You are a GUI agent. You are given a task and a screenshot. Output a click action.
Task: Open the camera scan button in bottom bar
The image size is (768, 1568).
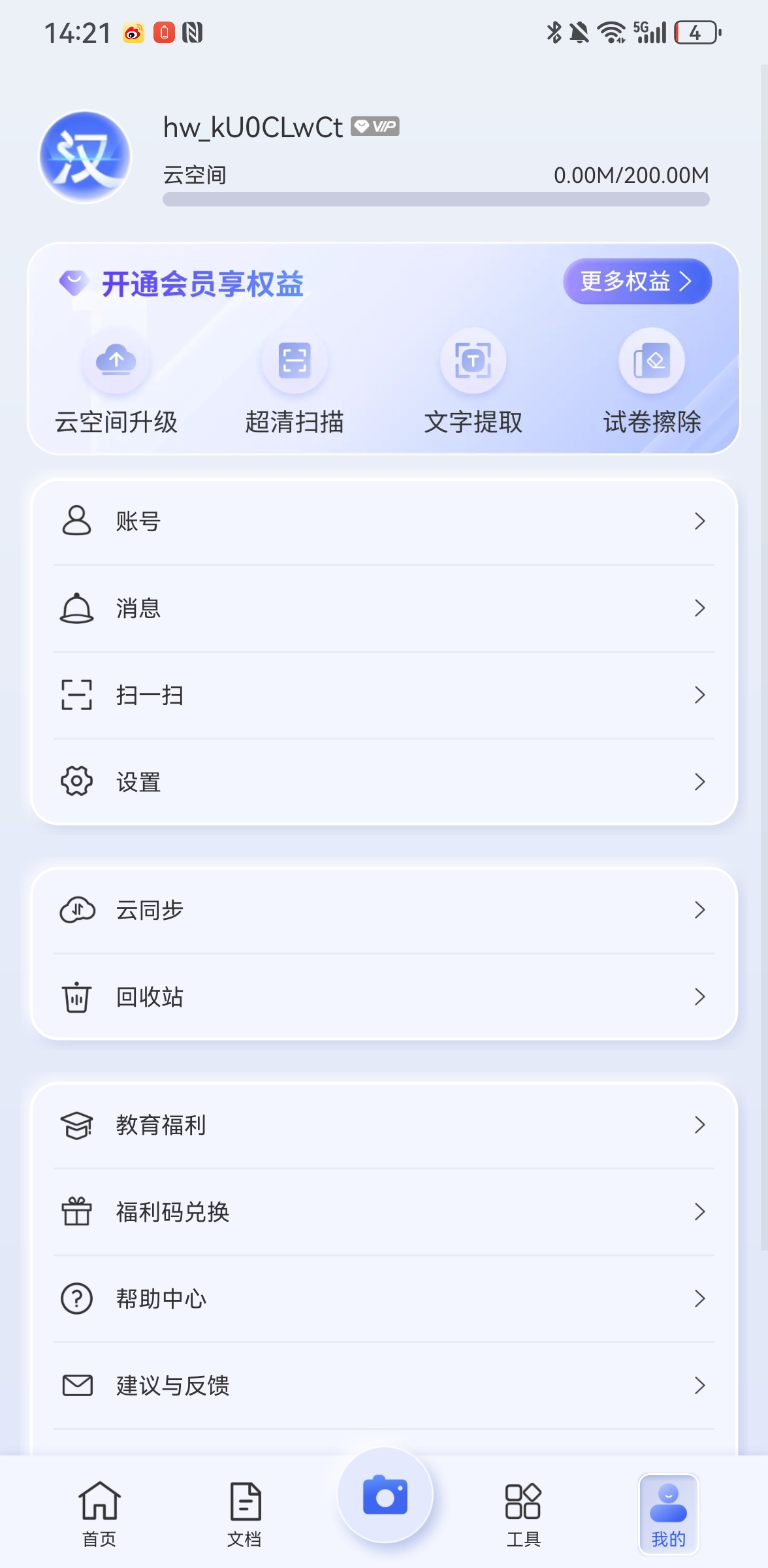(384, 1497)
